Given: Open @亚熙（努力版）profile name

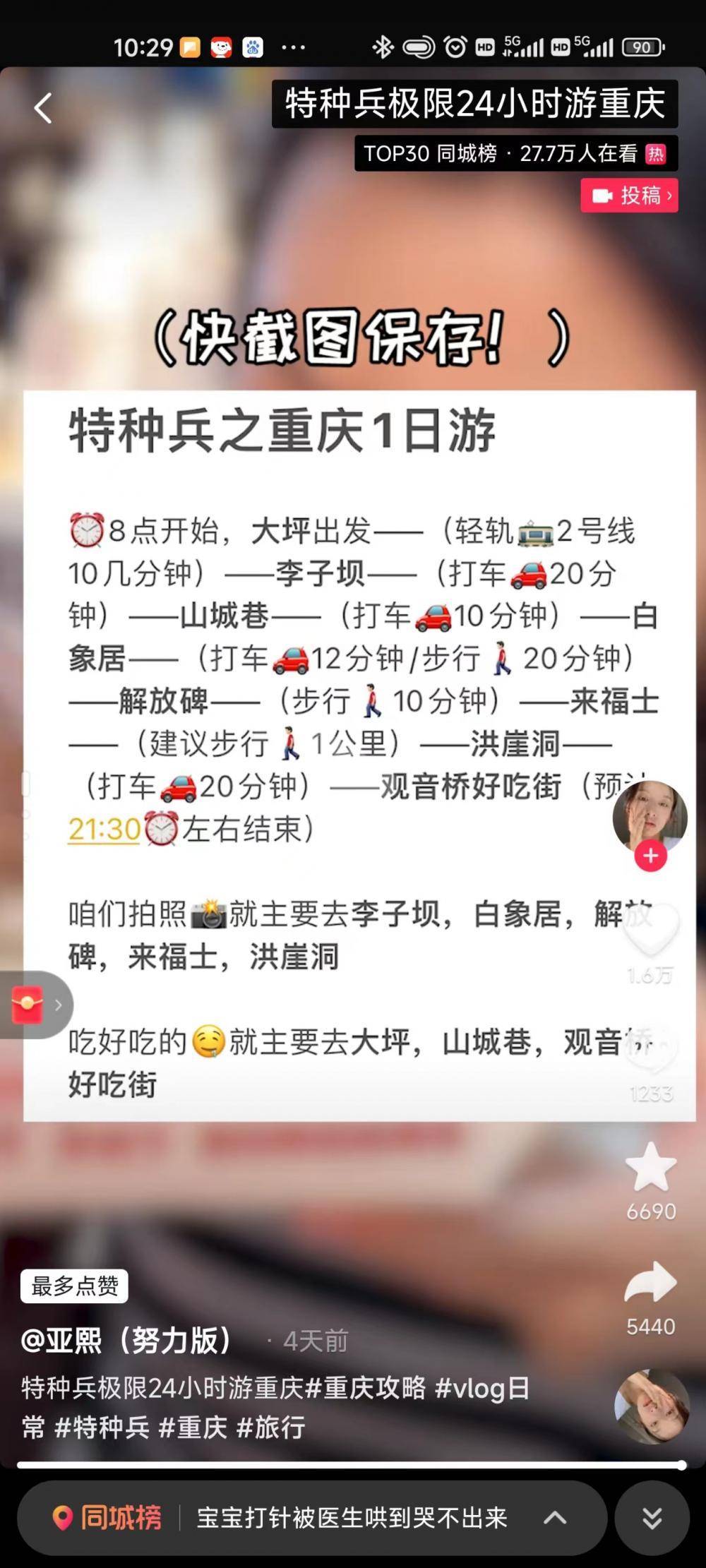Looking at the screenshot, I should coord(127,1340).
